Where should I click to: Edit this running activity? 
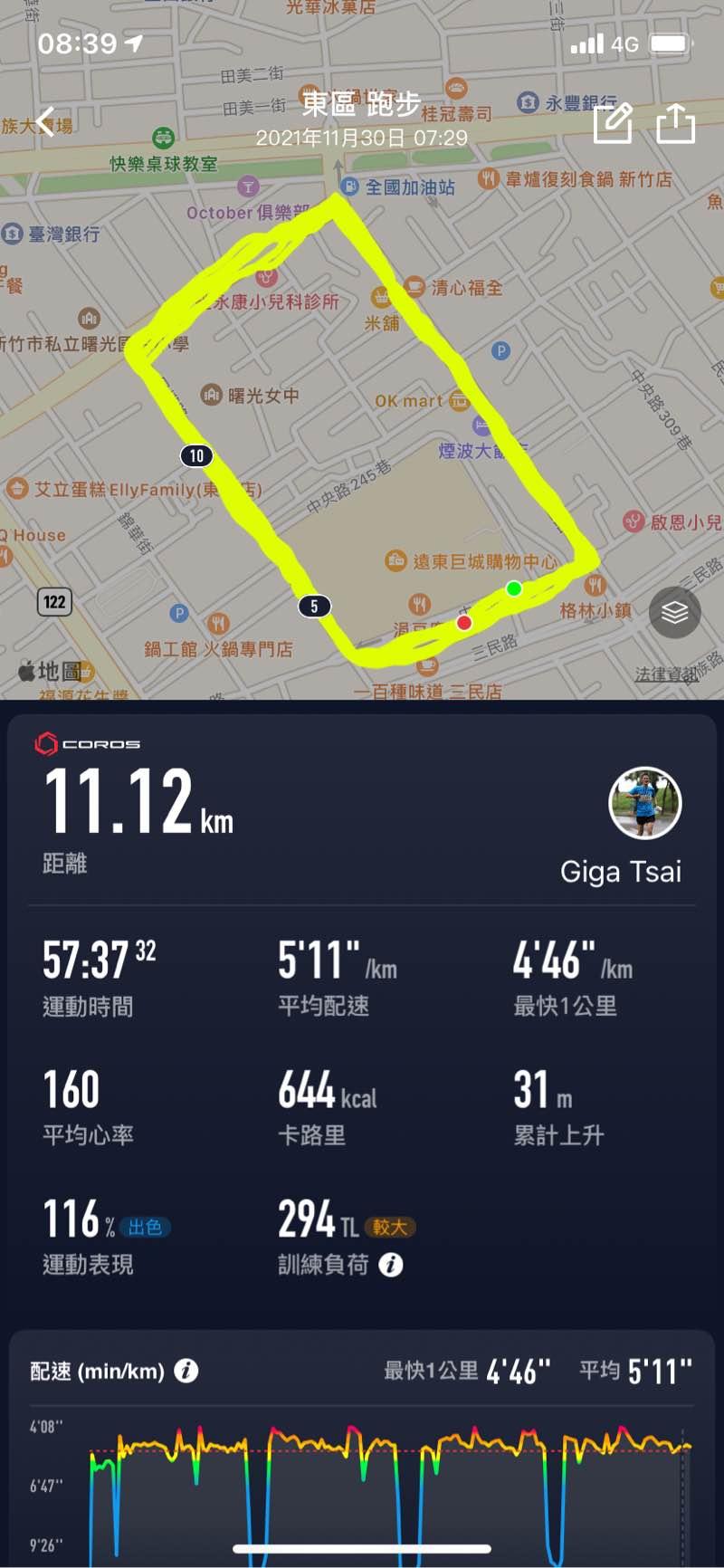(613, 123)
